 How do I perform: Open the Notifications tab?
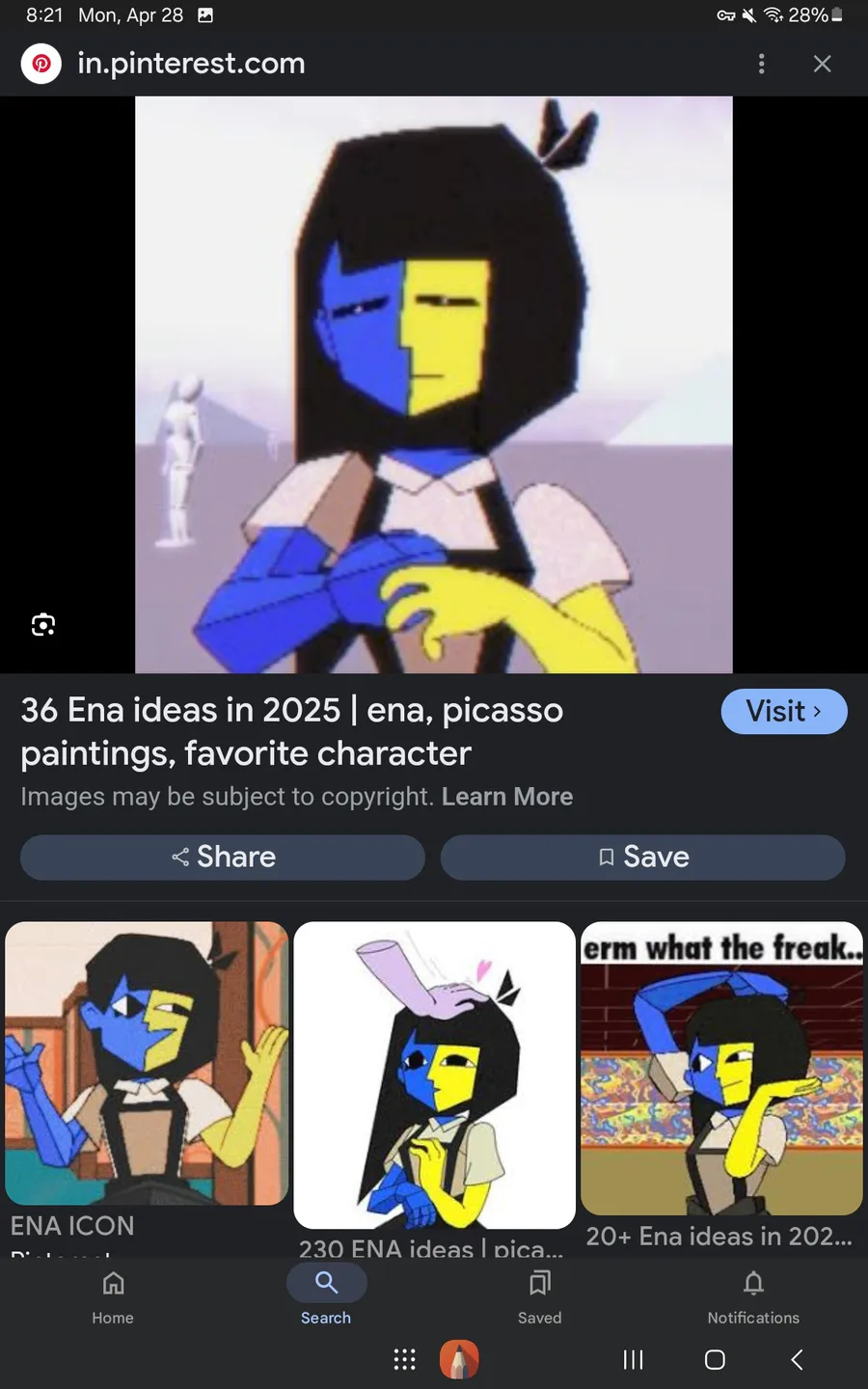753,1295
